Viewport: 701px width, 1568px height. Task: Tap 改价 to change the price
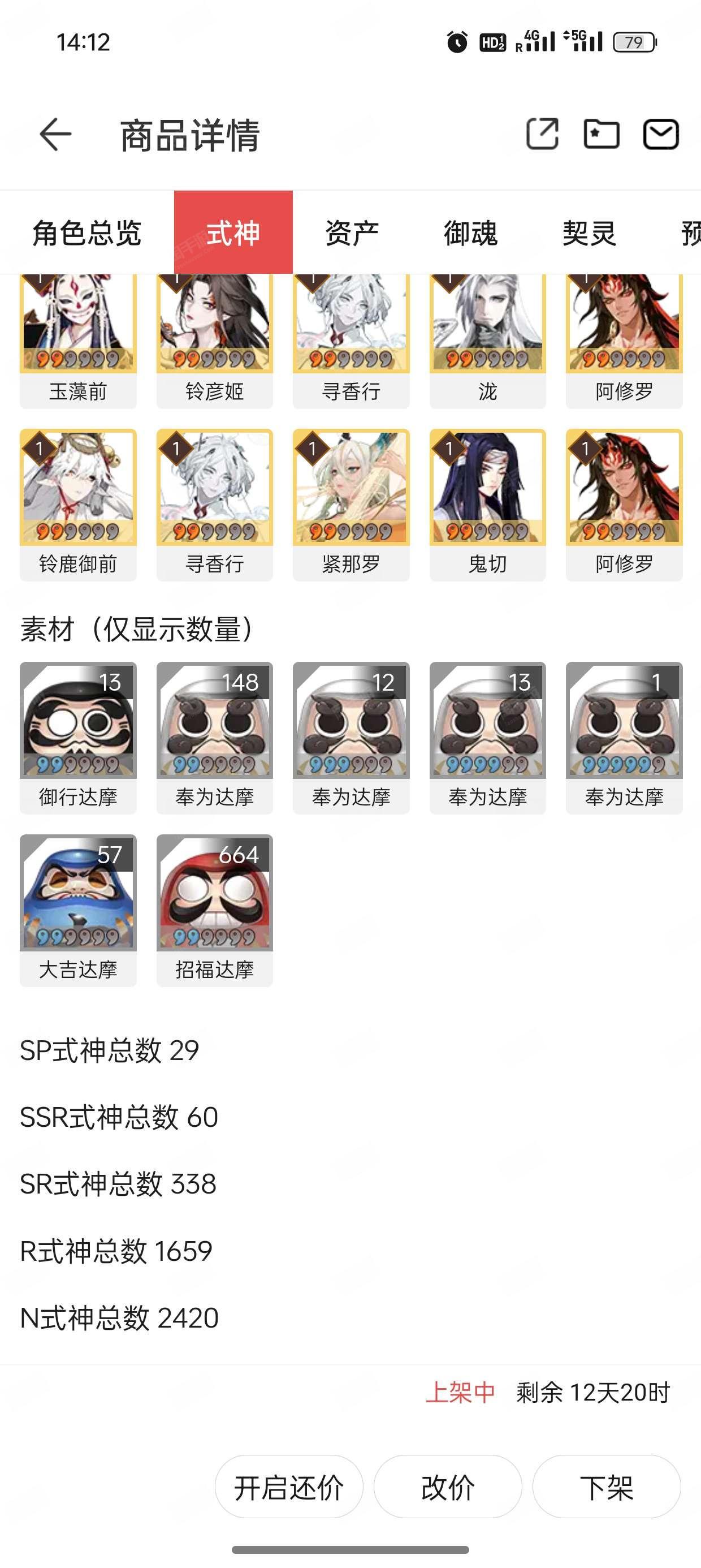tap(448, 1487)
